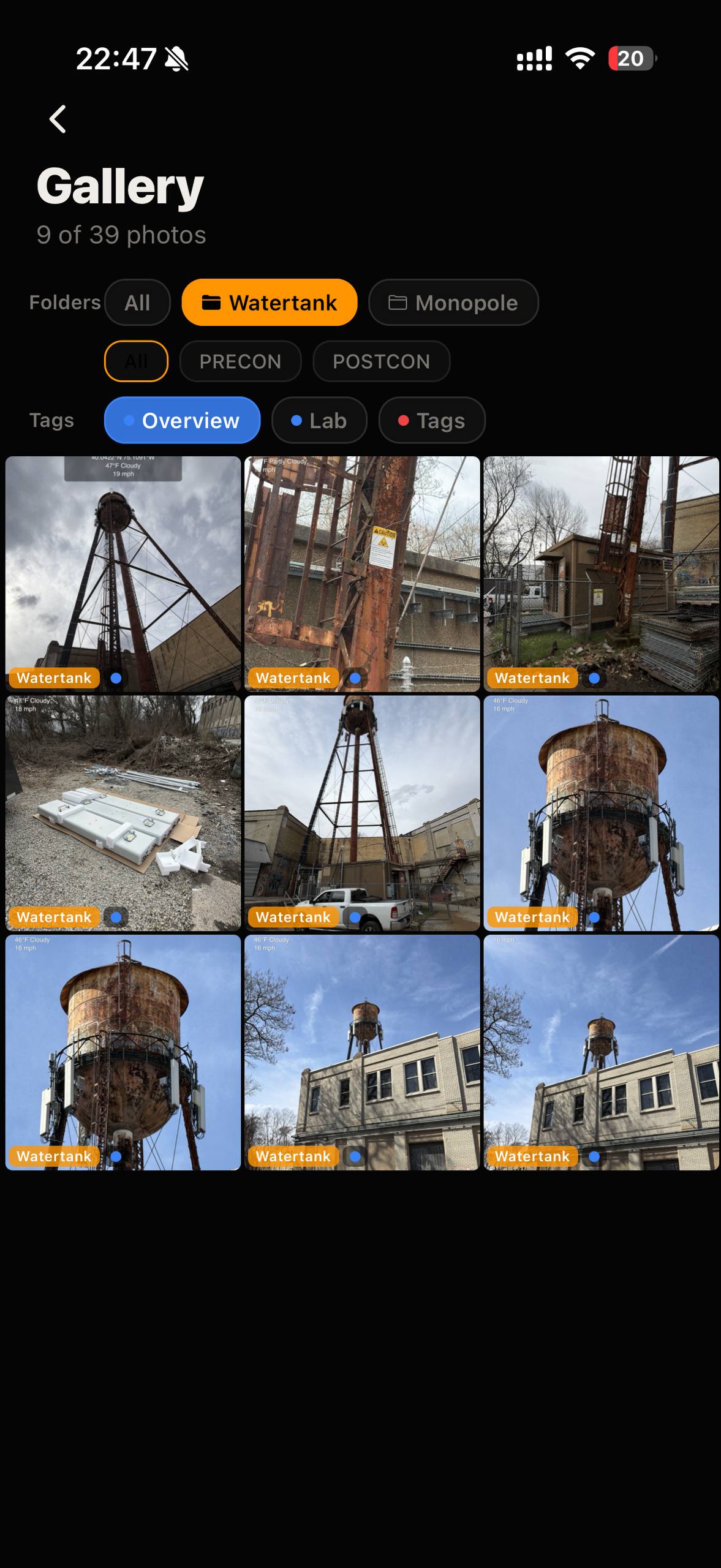Open the fenced equipment shelter photo
Screen dimensions: 721x1568
click(x=601, y=573)
